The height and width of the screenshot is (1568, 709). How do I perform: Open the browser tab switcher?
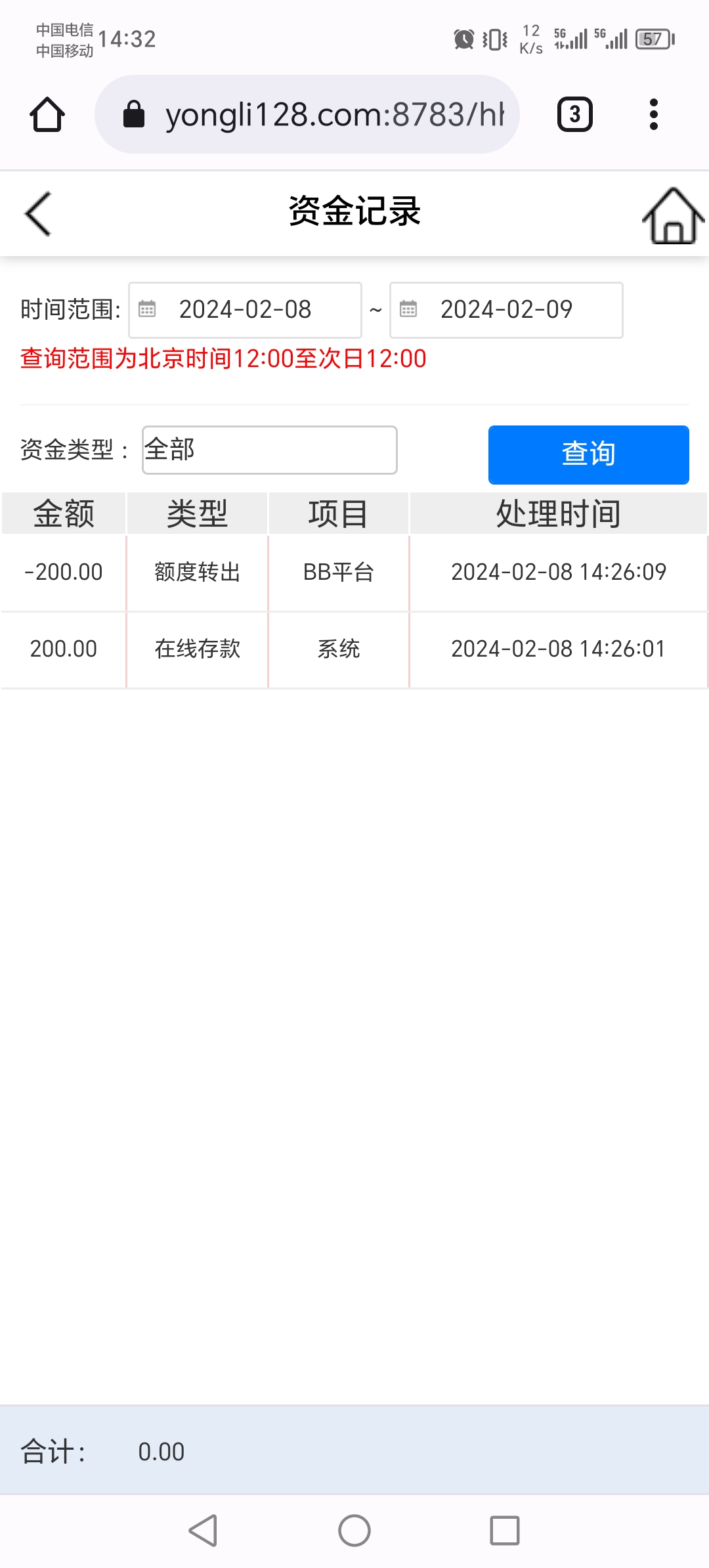(574, 115)
